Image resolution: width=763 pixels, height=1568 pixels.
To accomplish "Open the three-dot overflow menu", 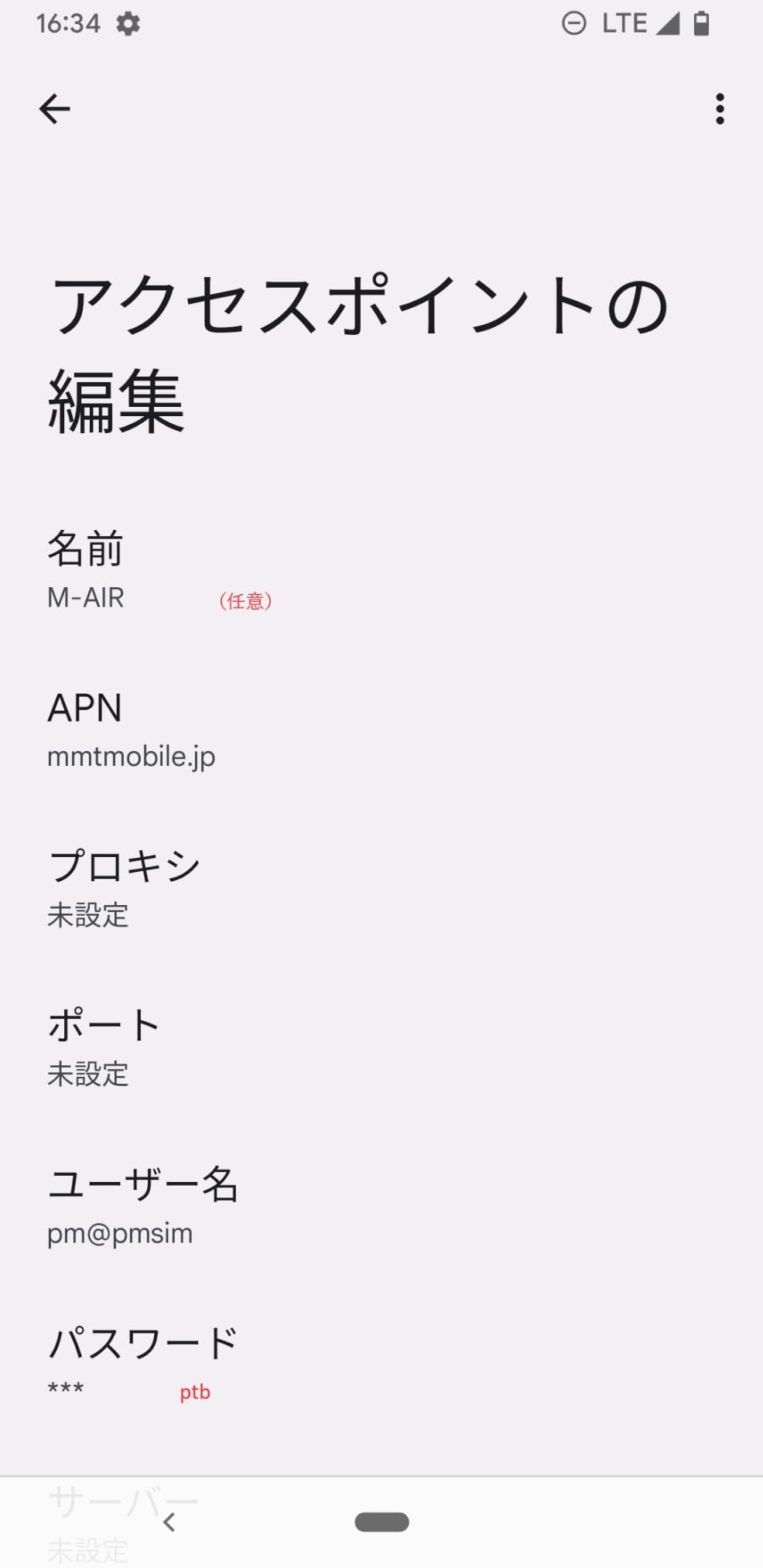I will coord(720,109).
